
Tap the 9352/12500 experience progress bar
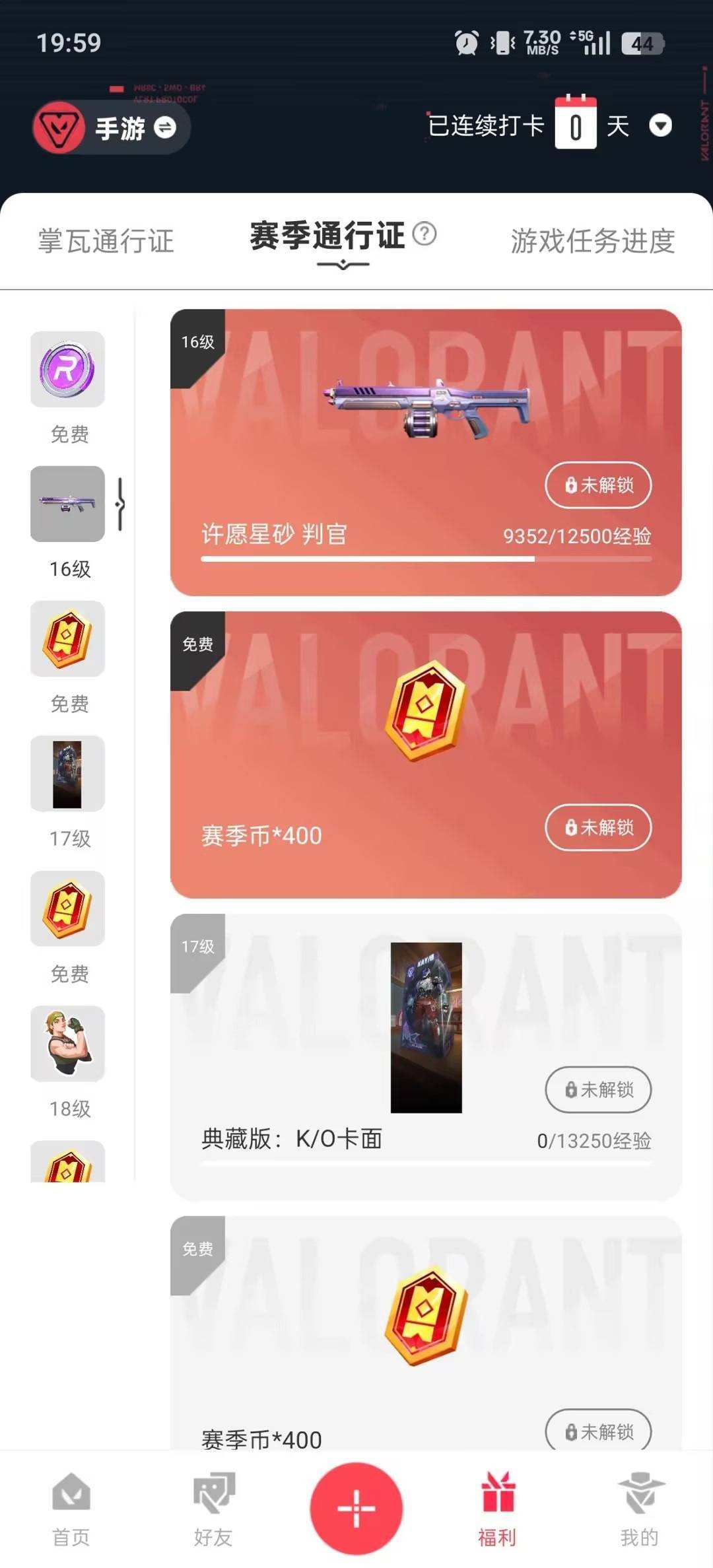tap(426, 559)
